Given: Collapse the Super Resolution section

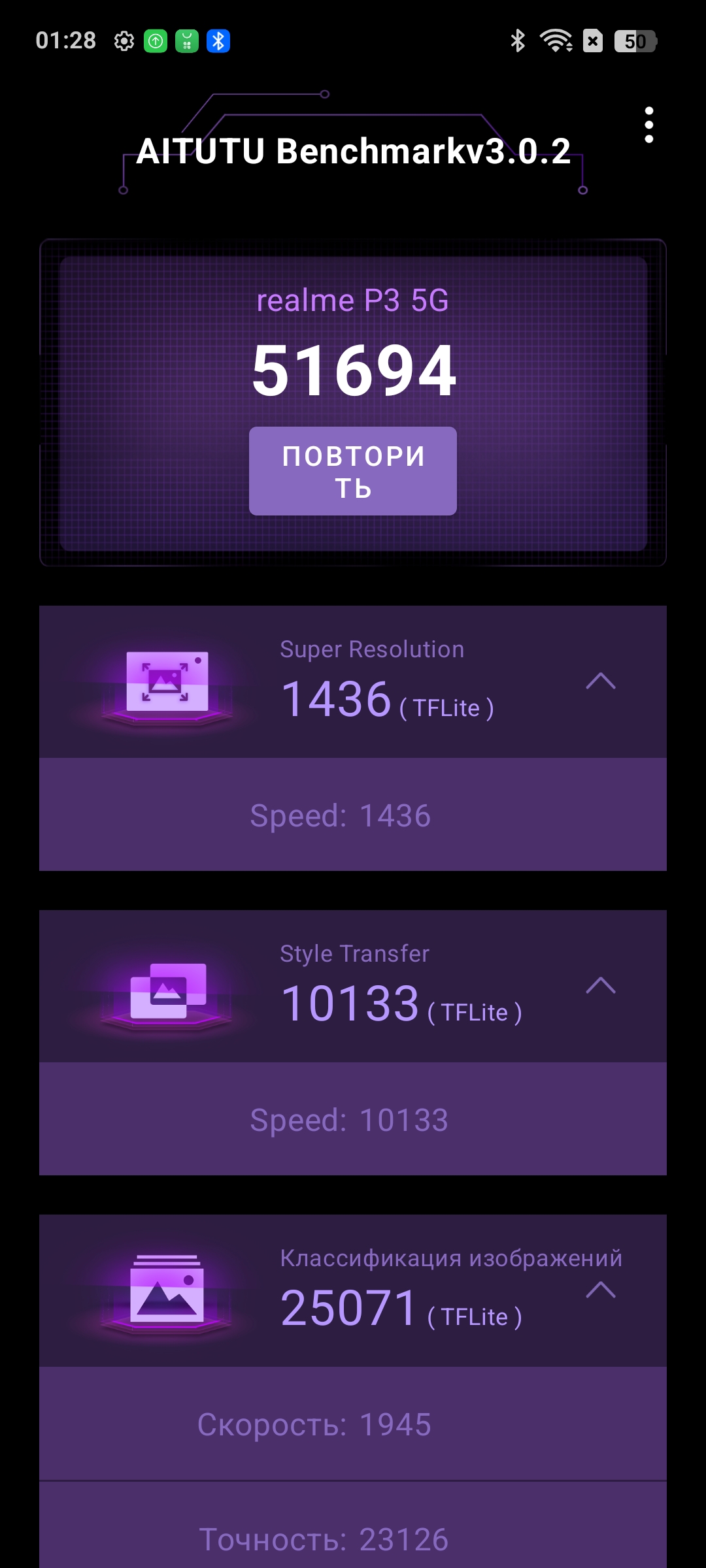Looking at the screenshot, I should coord(600,681).
